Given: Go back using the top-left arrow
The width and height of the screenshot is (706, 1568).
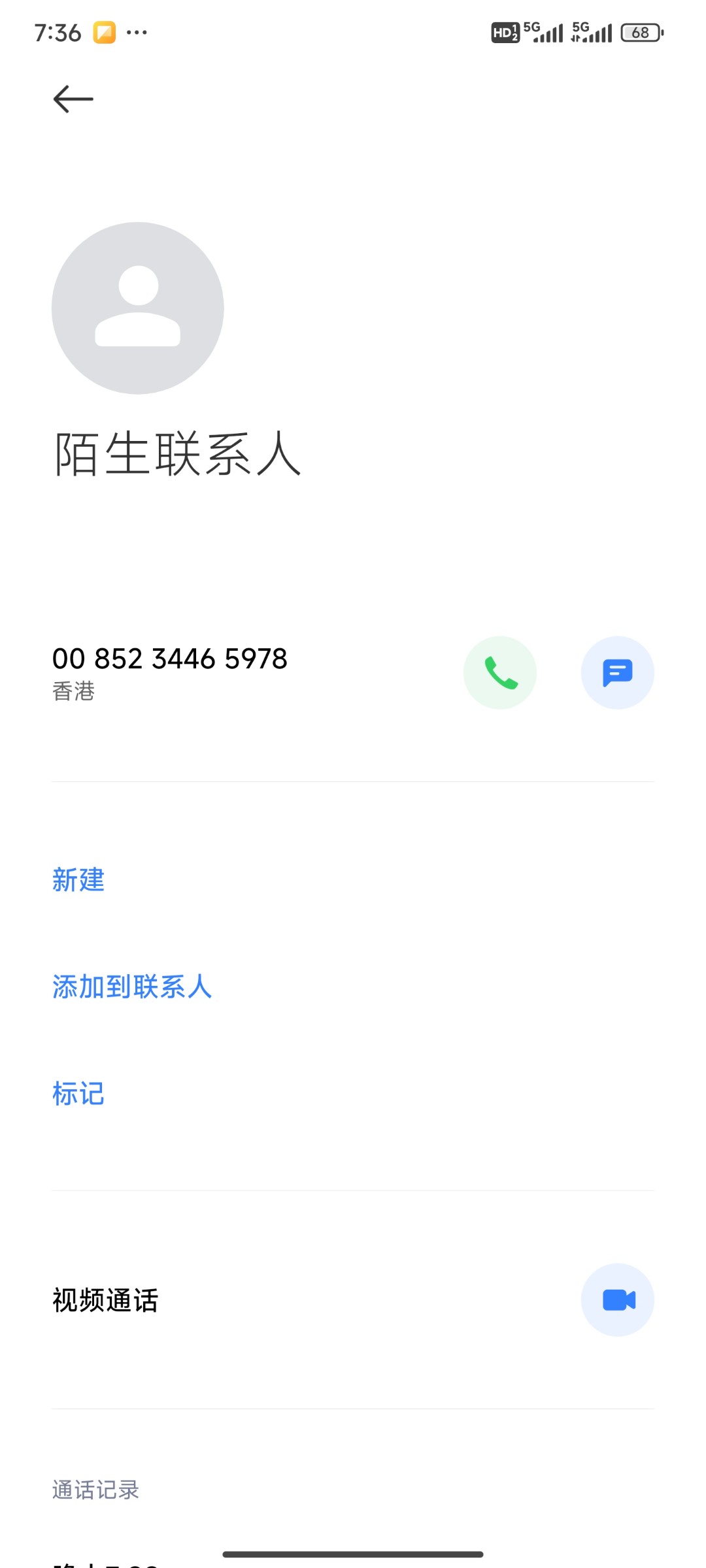Looking at the screenshot, I should coord(73,99).
